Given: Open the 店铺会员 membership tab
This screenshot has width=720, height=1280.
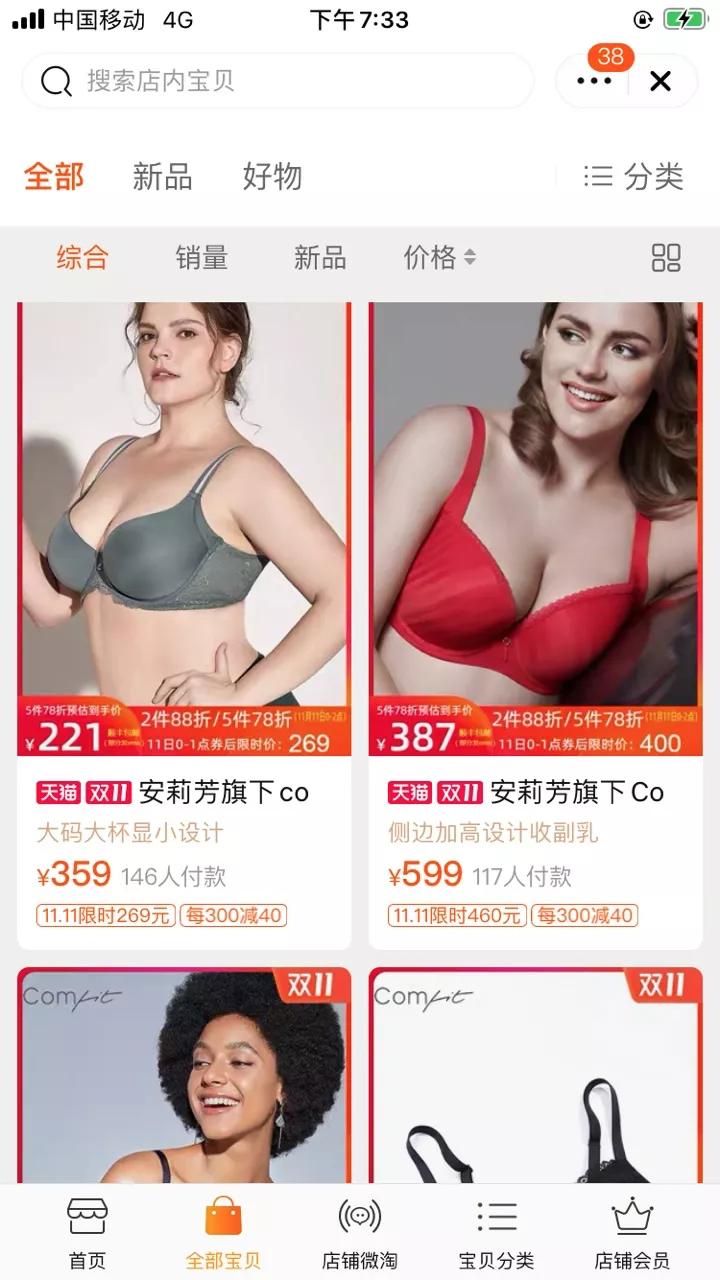Looking at the screenshot, I should [632, 1232].
